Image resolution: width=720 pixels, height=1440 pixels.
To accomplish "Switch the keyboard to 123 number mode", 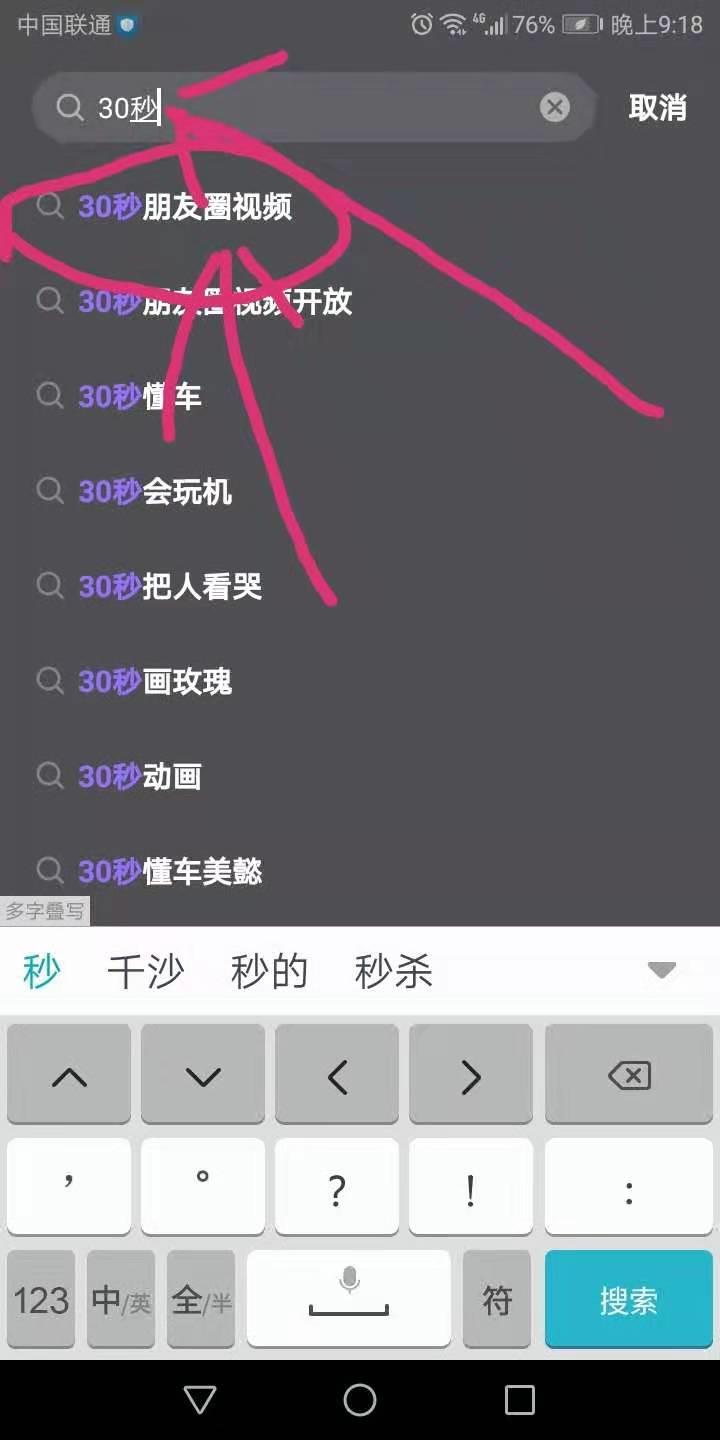I will coord(41,1299).
